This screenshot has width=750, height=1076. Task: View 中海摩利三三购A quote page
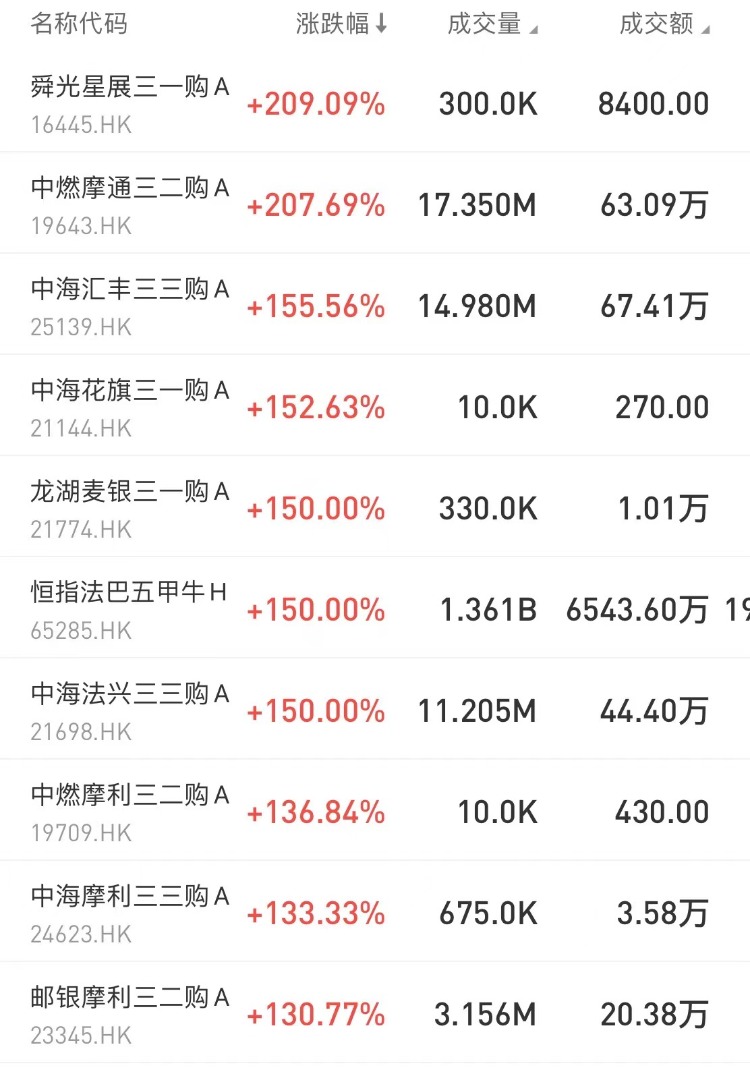pyautogui.click(x=130, y=911)
